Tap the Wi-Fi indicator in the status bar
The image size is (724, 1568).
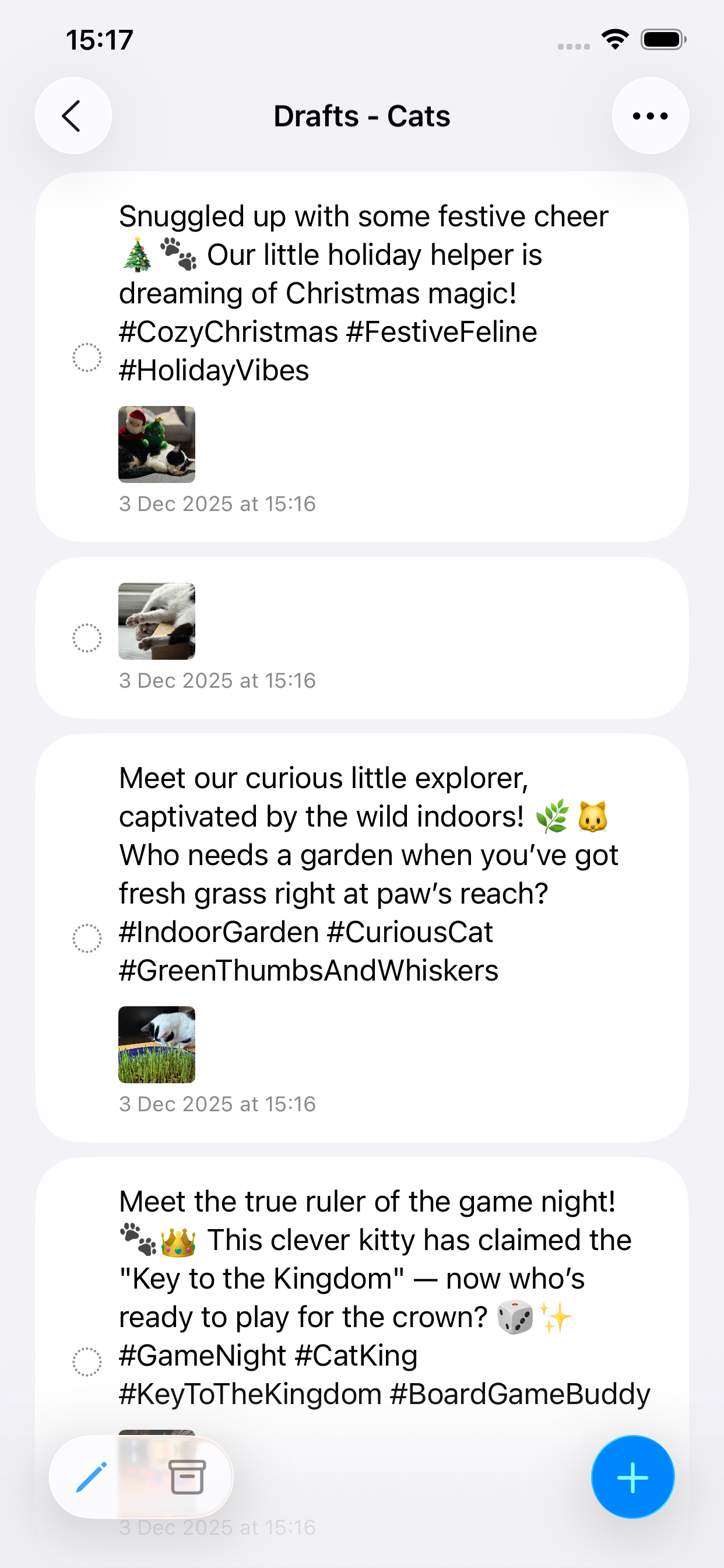[x=614, y=38]
